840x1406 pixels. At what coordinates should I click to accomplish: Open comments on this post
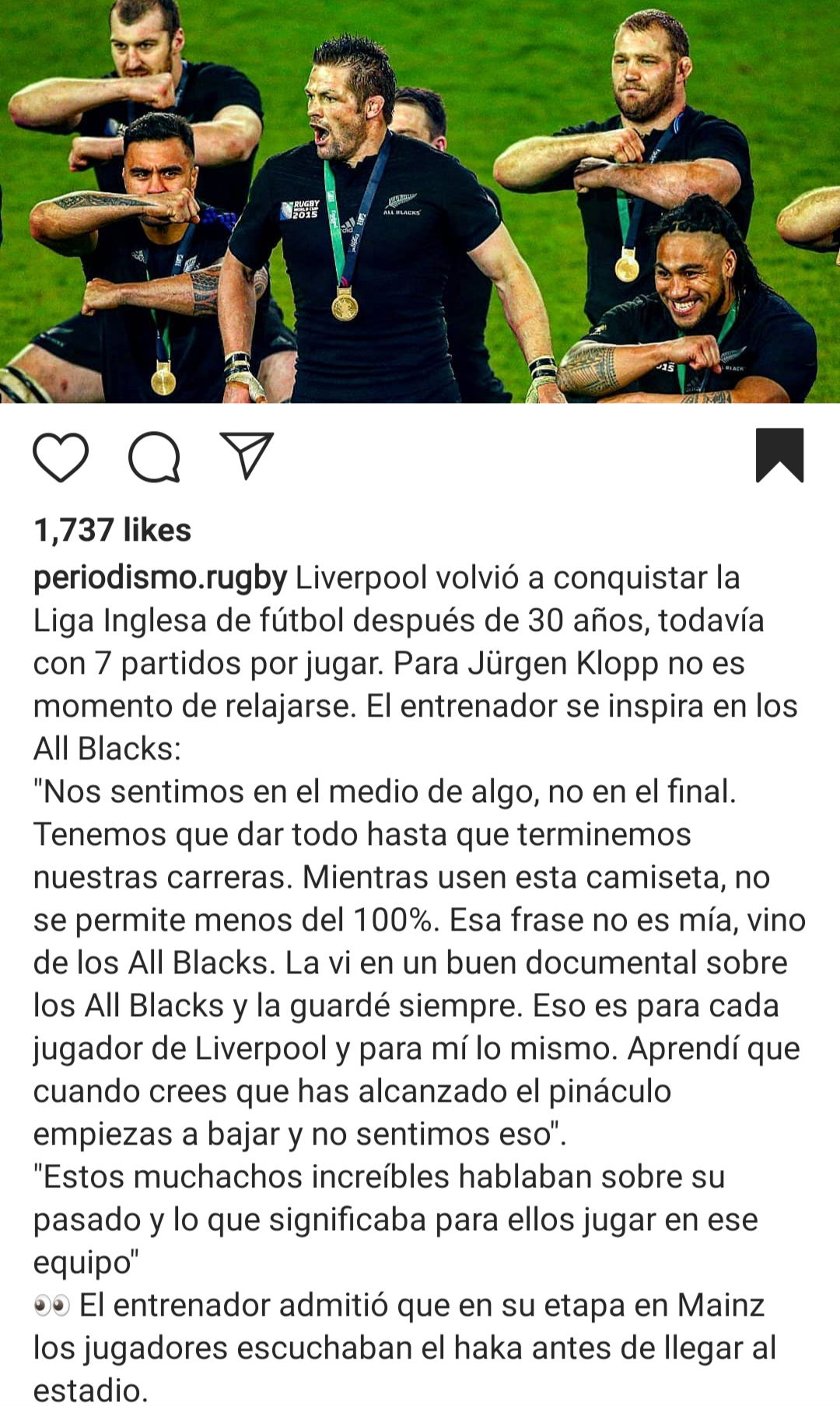click(154, 457)
